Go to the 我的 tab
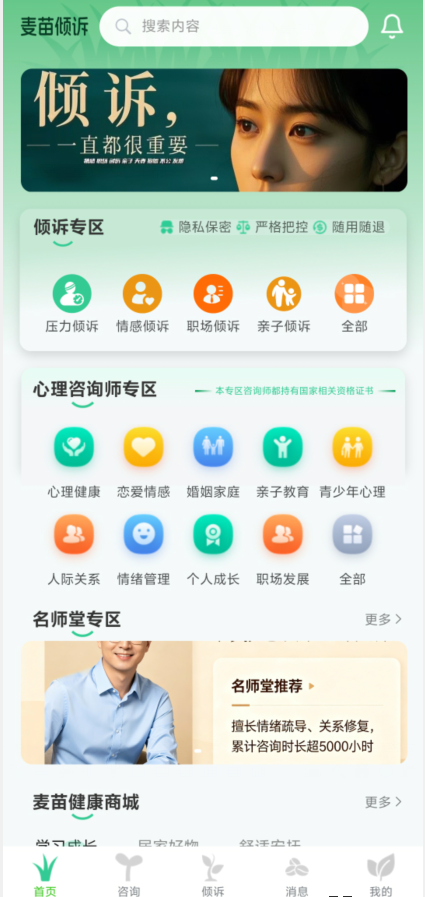Screen dimensions: 425x897 (x=381, y=875)
